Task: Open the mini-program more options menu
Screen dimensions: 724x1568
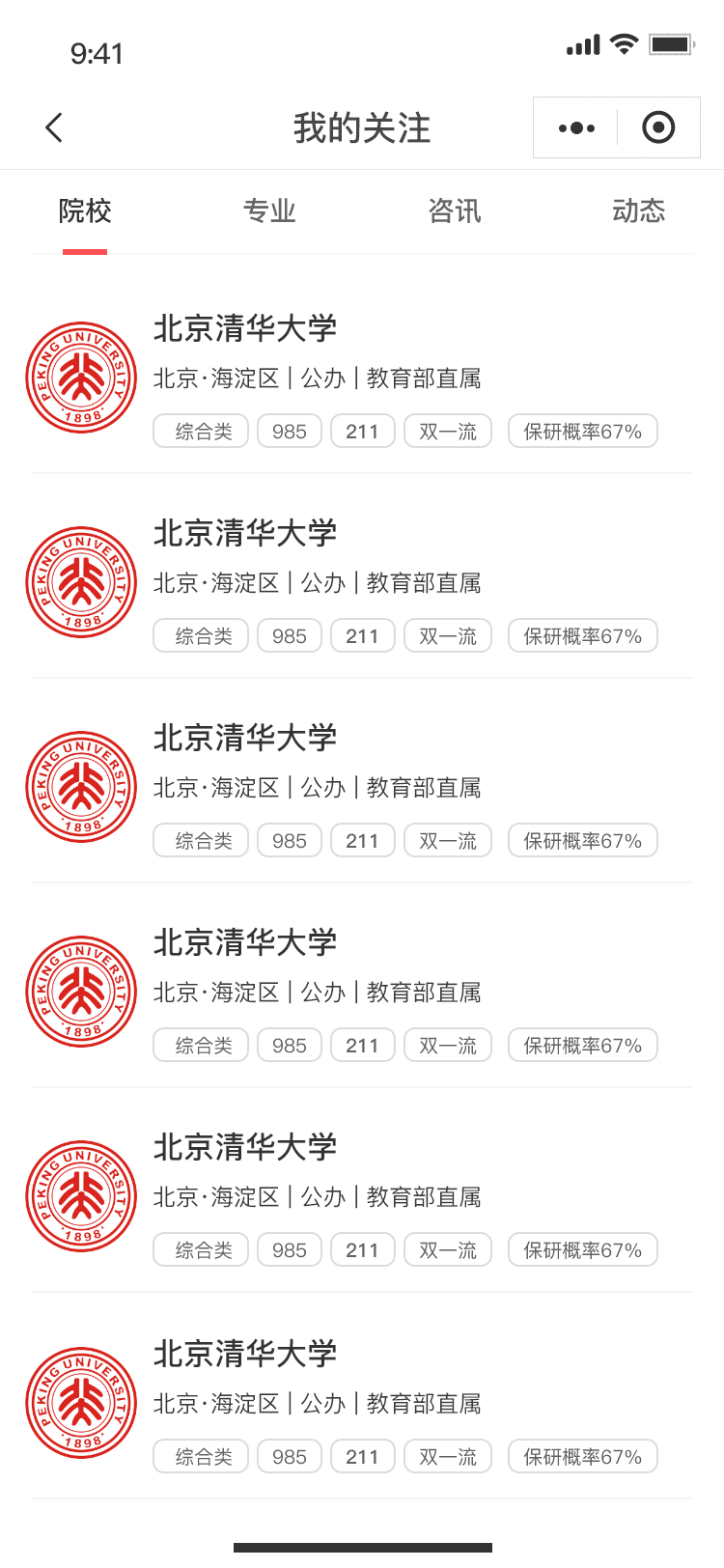Action: click(576, 127)
